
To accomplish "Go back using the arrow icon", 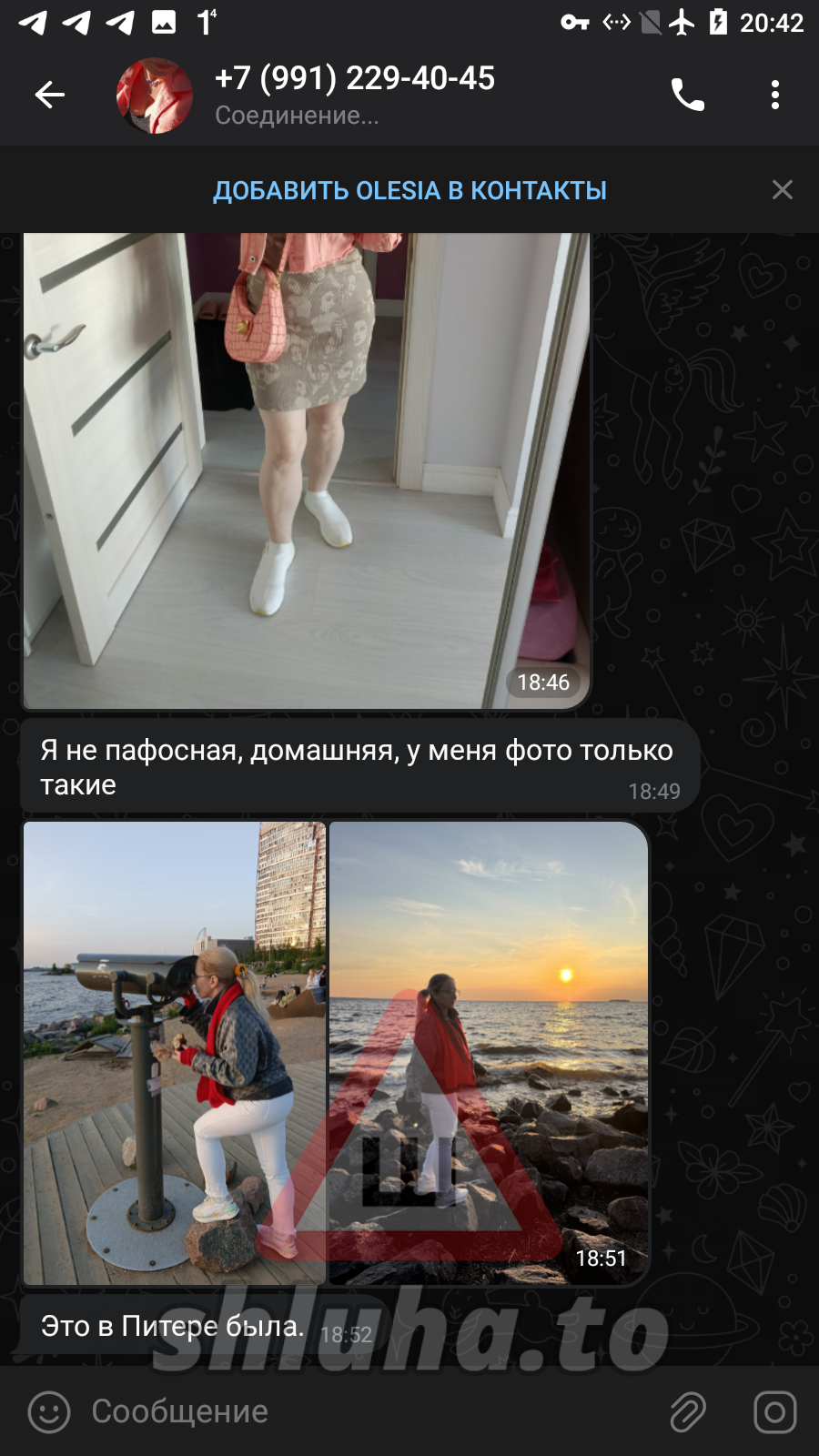I will (x=50, y=95).
